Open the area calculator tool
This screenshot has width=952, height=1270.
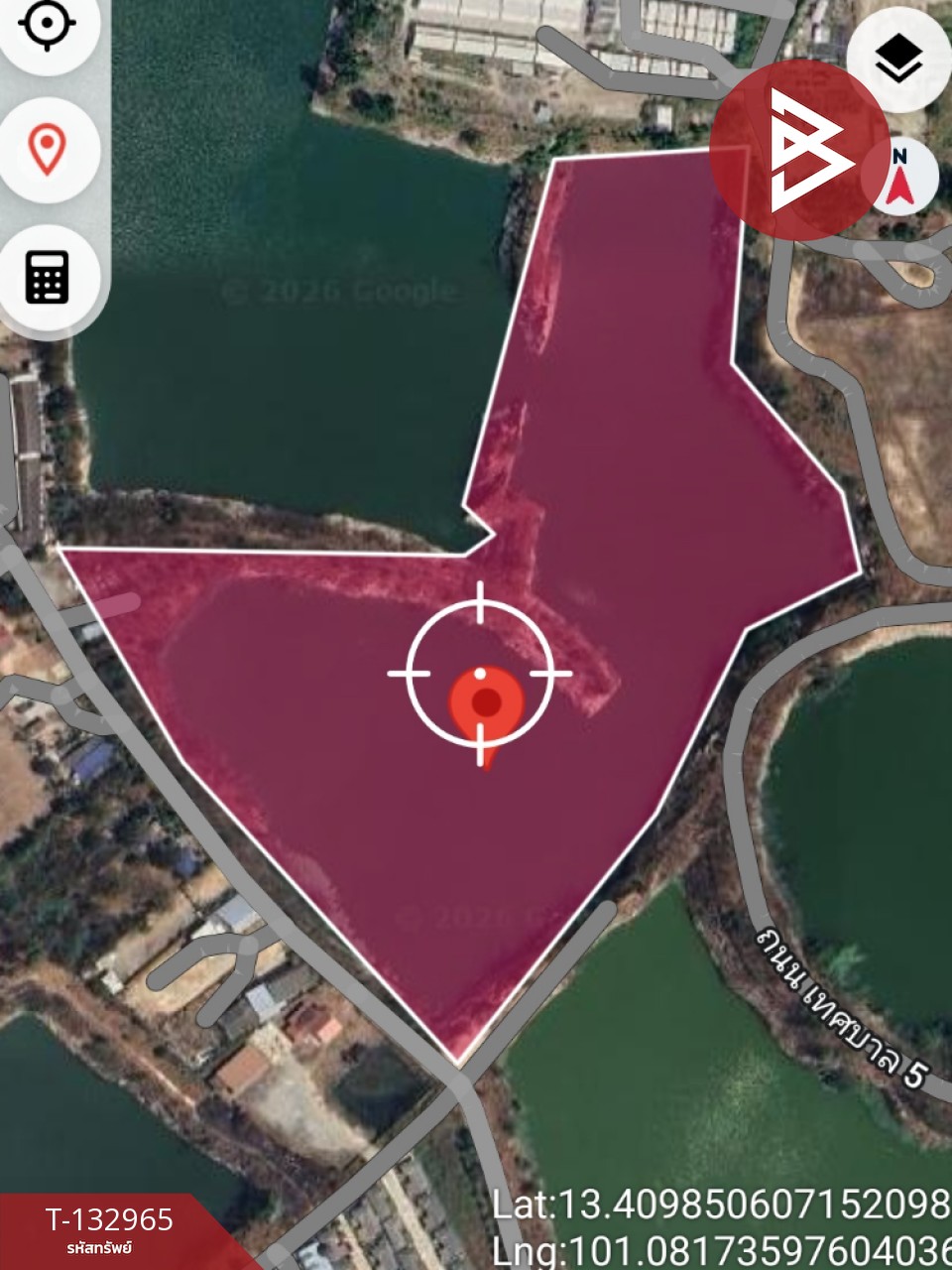coord(48,277)
